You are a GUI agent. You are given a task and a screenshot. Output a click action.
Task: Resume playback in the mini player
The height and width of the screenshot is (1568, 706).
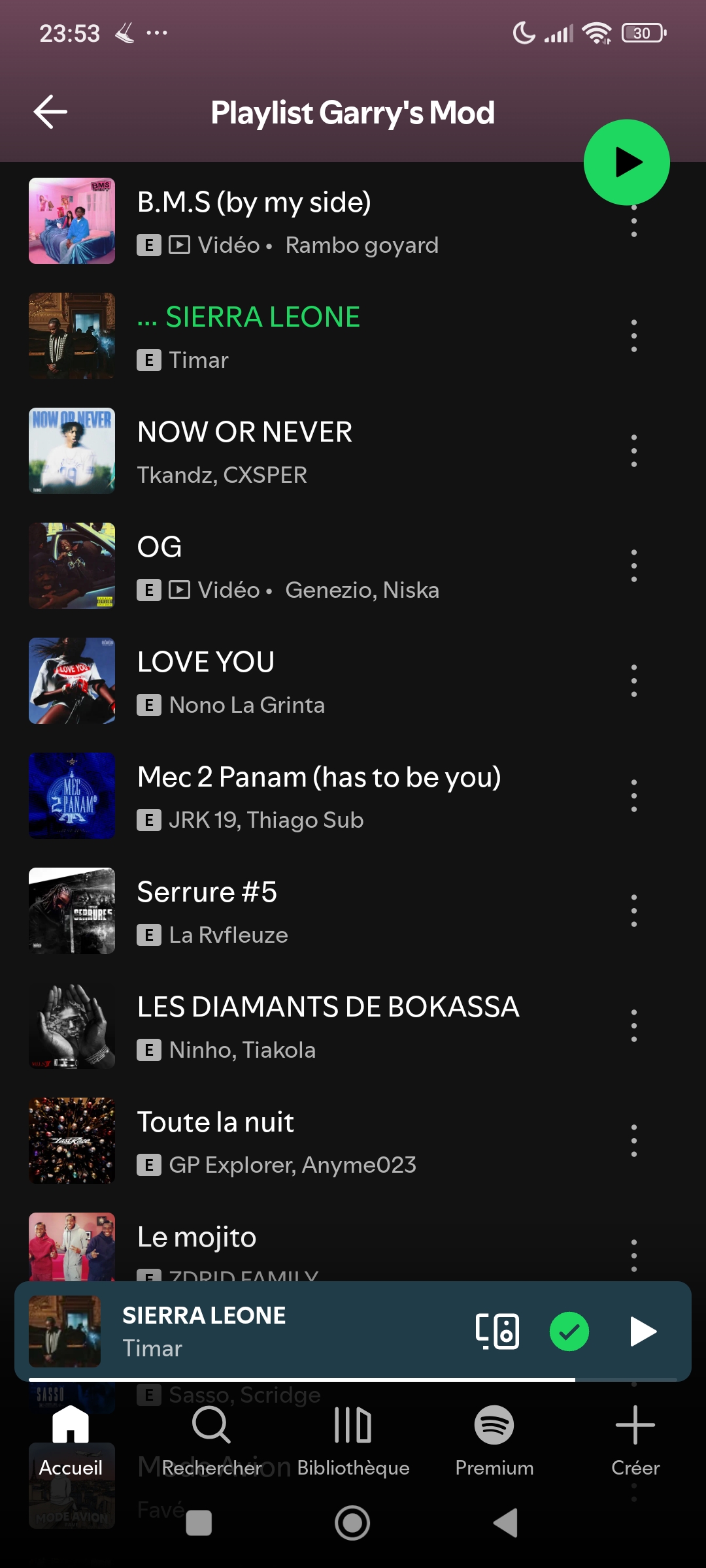643,1331
